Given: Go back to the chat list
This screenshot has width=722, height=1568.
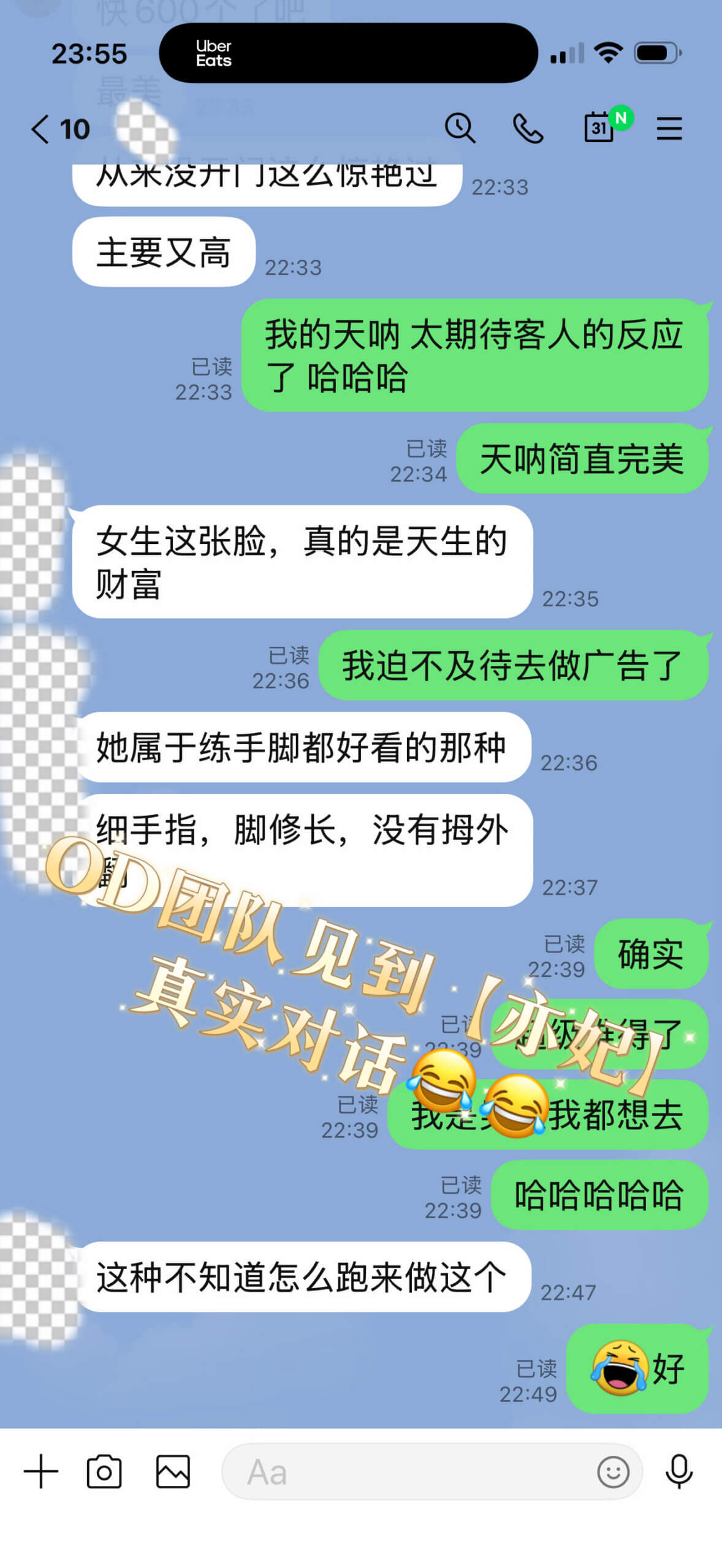Looking at the screenshot, I should [42, 129].
